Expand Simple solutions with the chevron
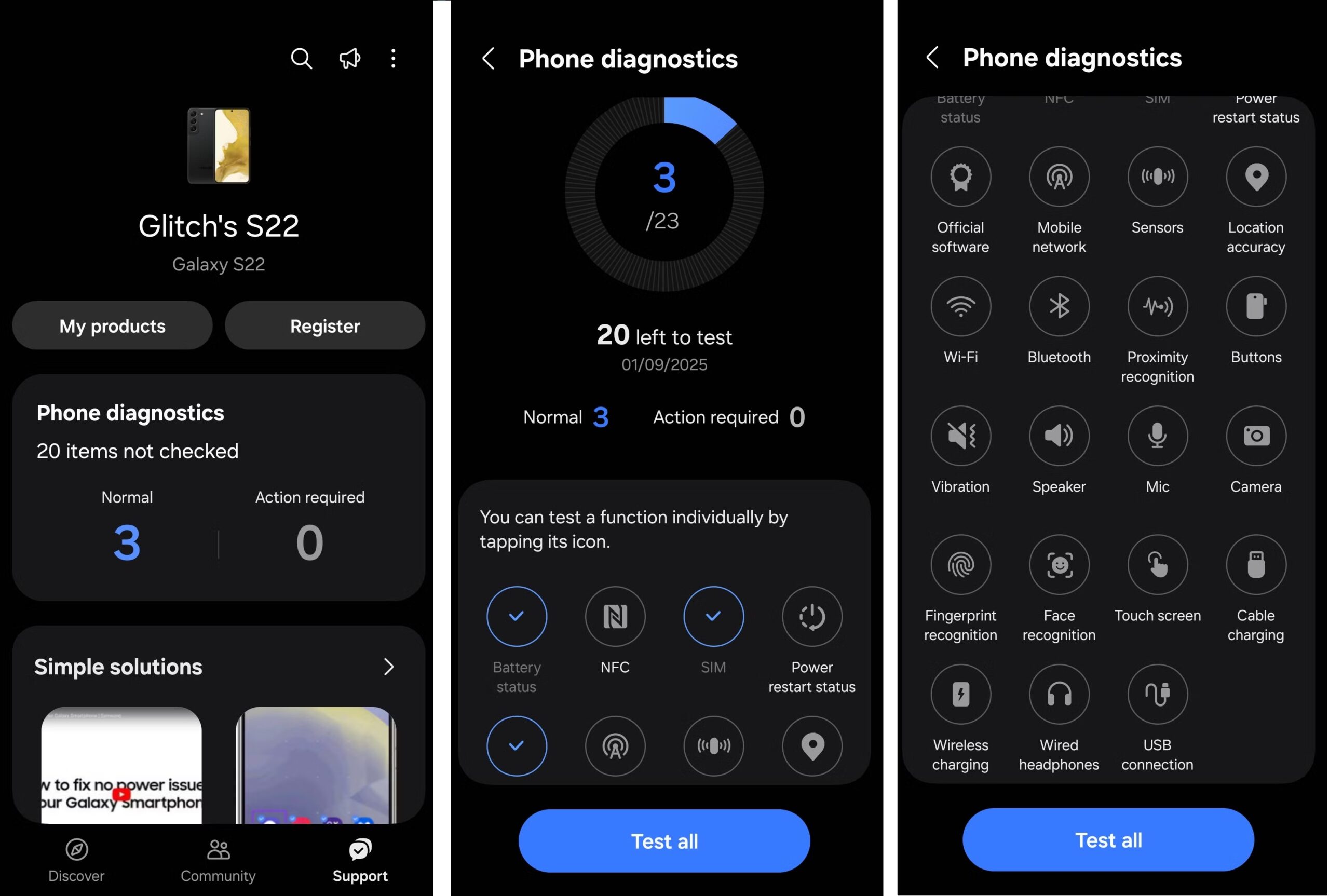 tap(388, 667)
